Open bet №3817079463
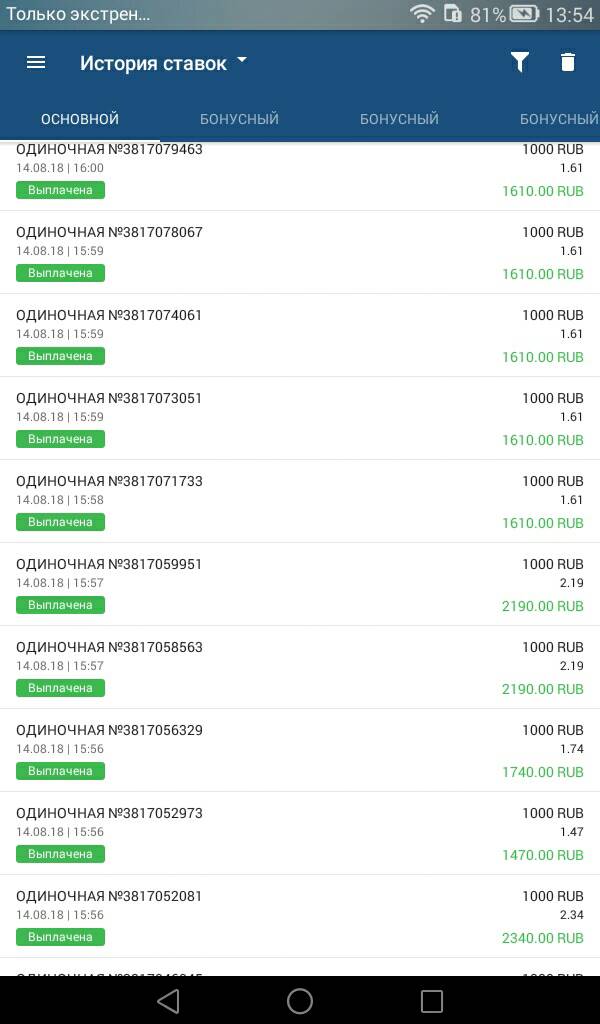Screen dimensions: 600x1024 click(300, 176)
